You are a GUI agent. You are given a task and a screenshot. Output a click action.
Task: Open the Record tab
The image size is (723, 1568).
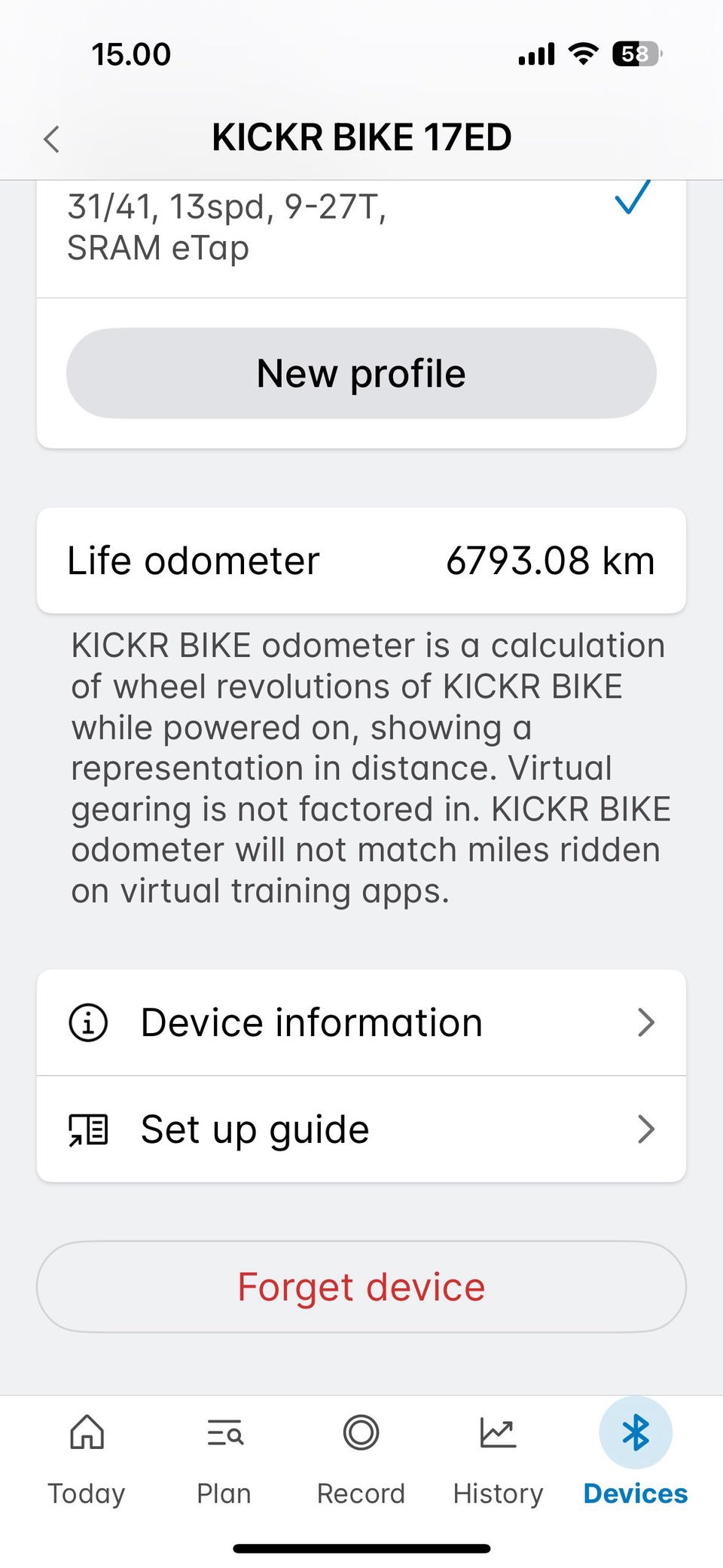tap(361, 1460)
